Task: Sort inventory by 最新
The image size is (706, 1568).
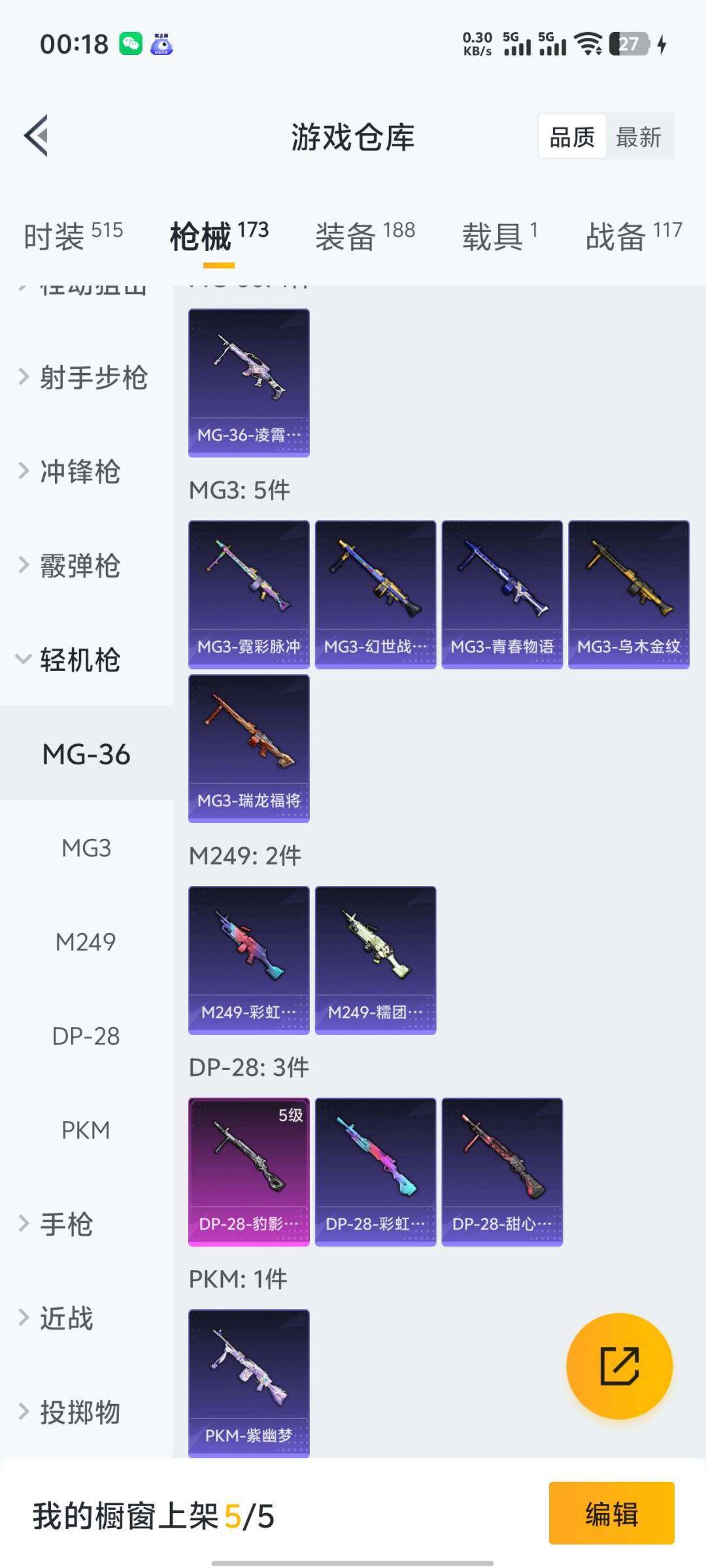Action: (639, 137)
